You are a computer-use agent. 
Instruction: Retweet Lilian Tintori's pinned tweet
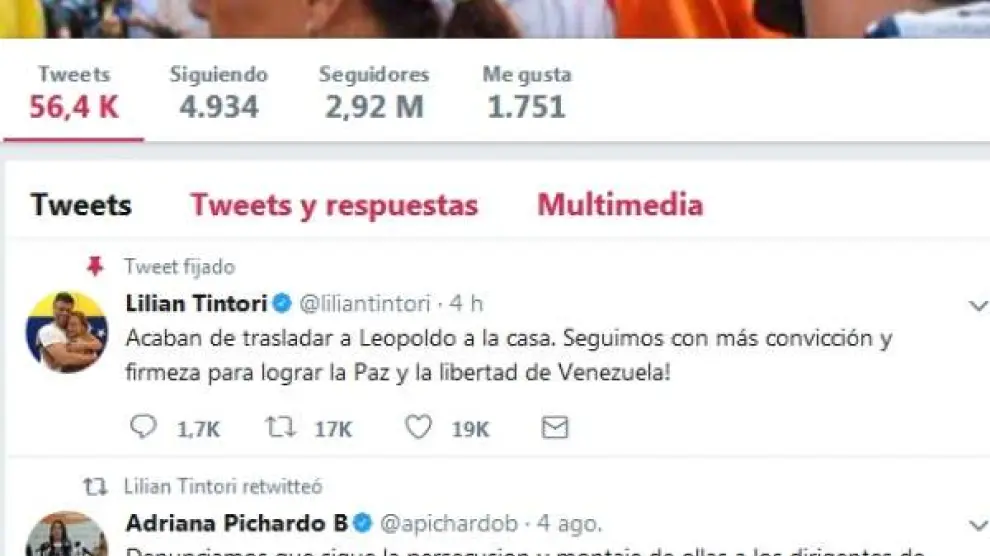click(281, 428)
